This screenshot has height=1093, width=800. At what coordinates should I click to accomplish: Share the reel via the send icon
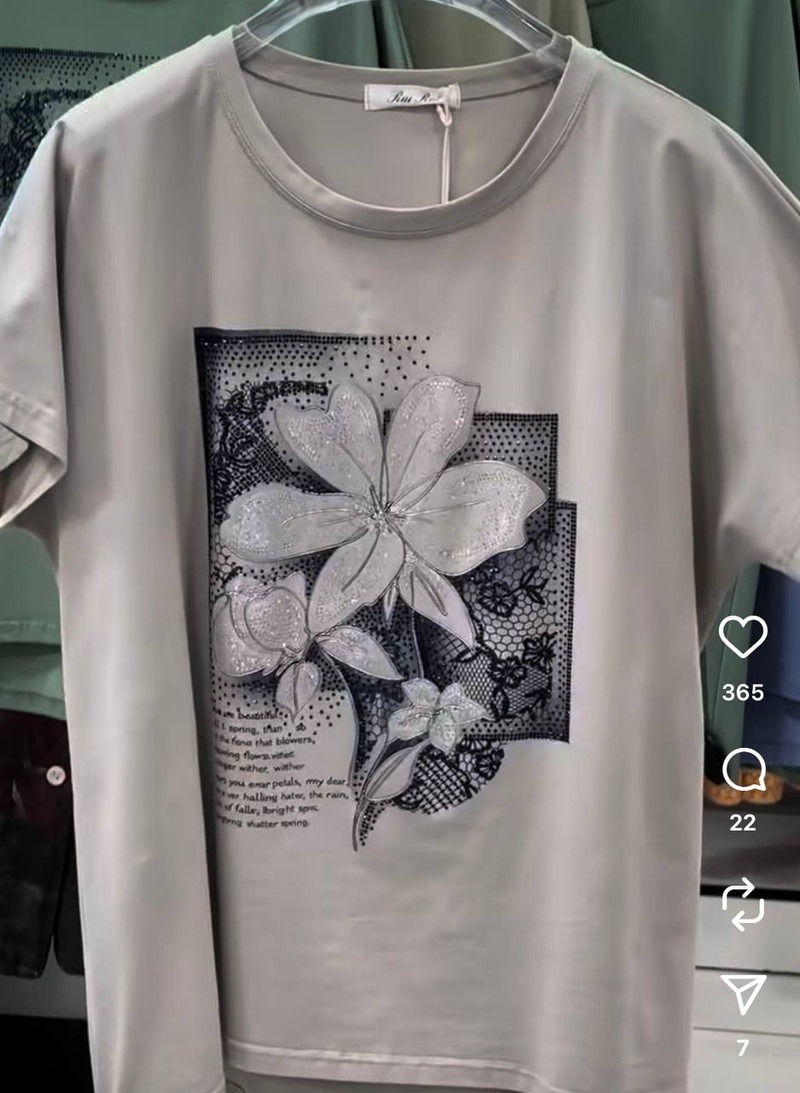tap(743, 994)
